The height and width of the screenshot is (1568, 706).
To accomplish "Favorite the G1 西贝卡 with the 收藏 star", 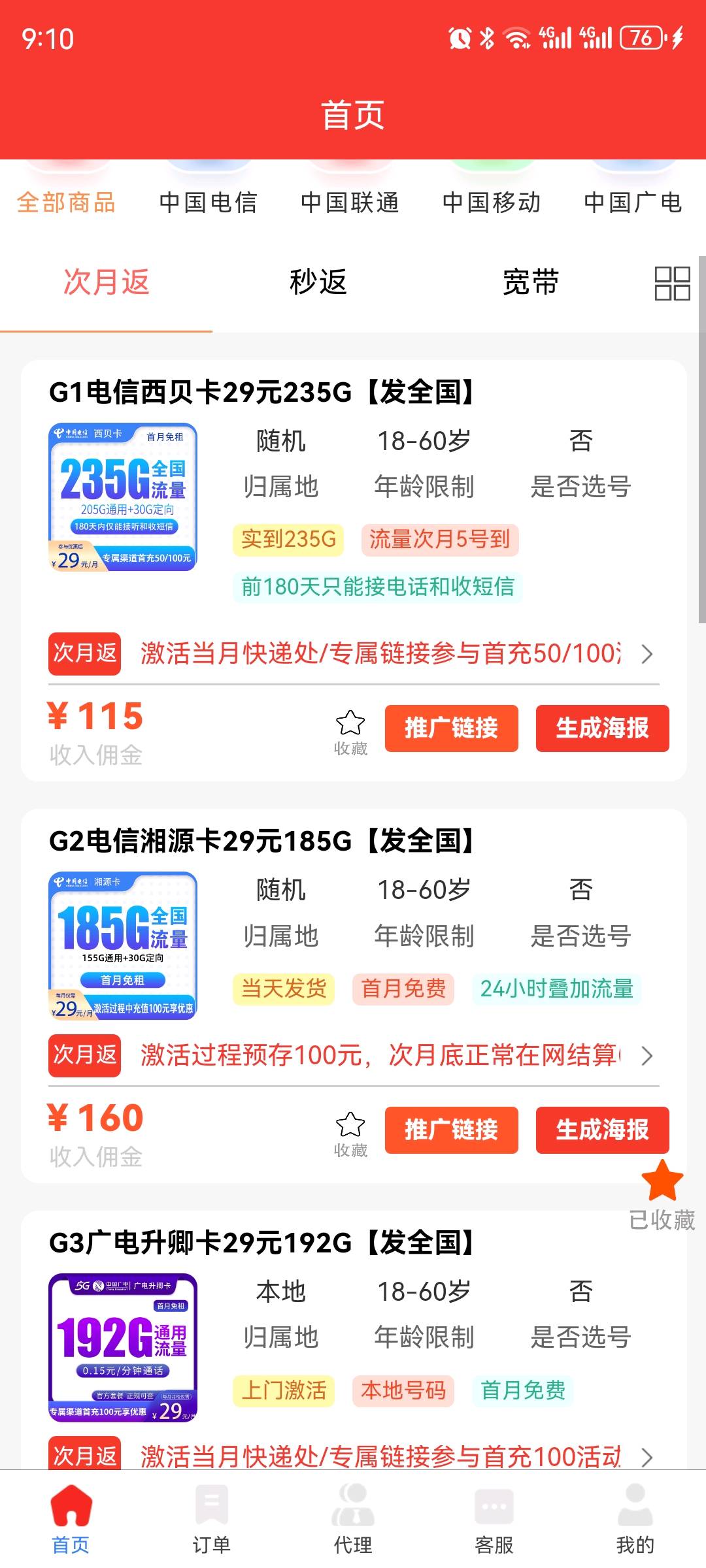I will point(350,721).
